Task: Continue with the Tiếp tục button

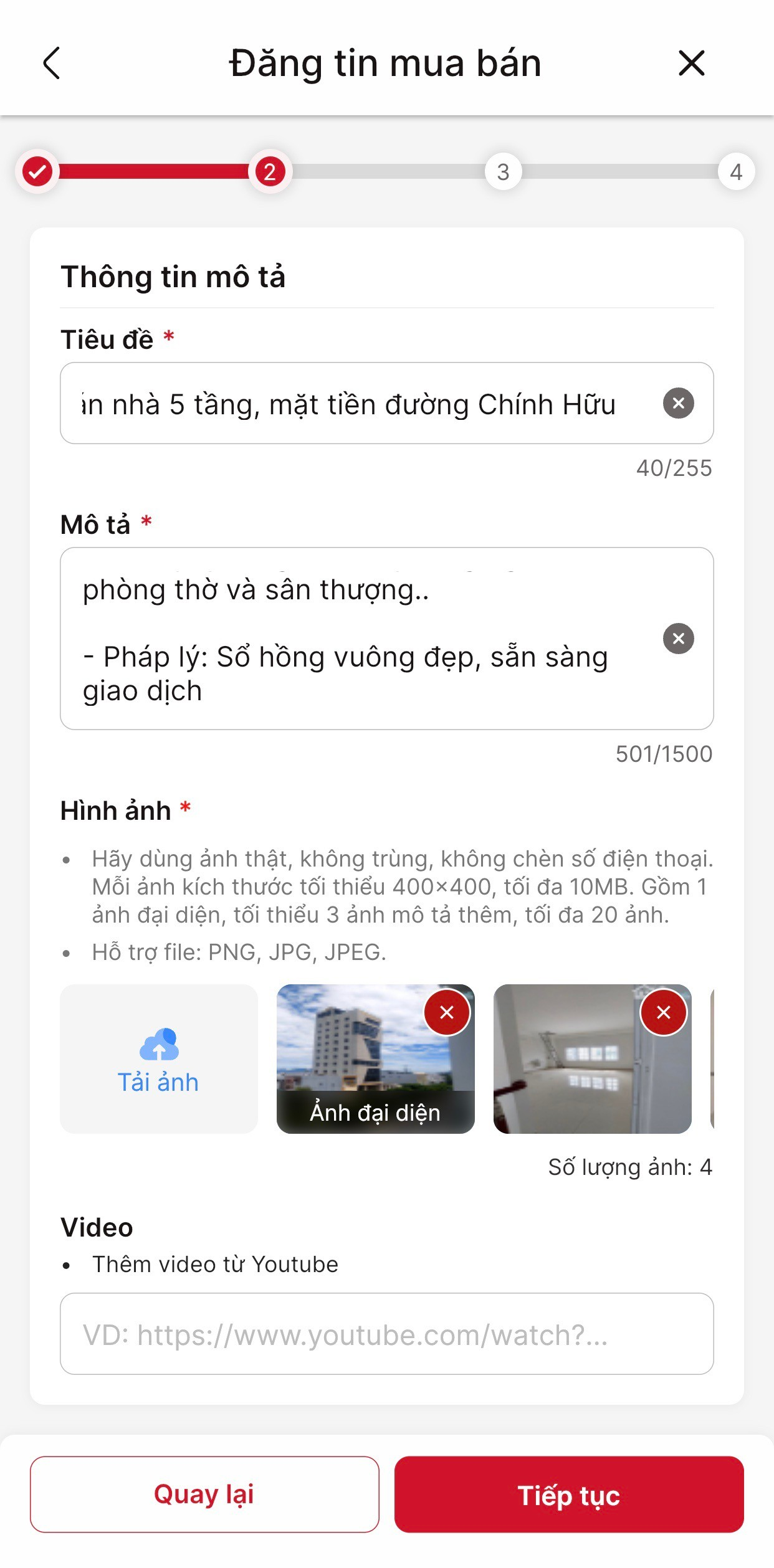Action: pos(569,1494)
